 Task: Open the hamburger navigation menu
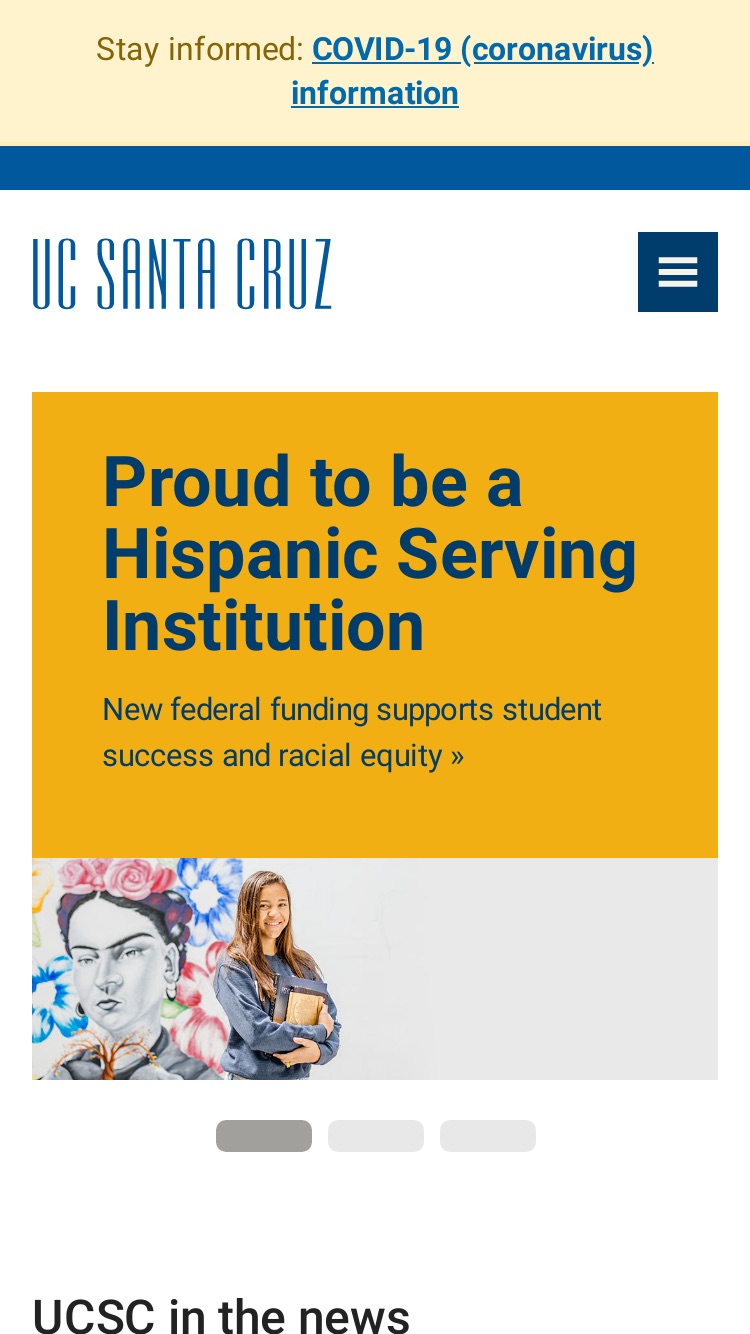[x=678, y=272]
